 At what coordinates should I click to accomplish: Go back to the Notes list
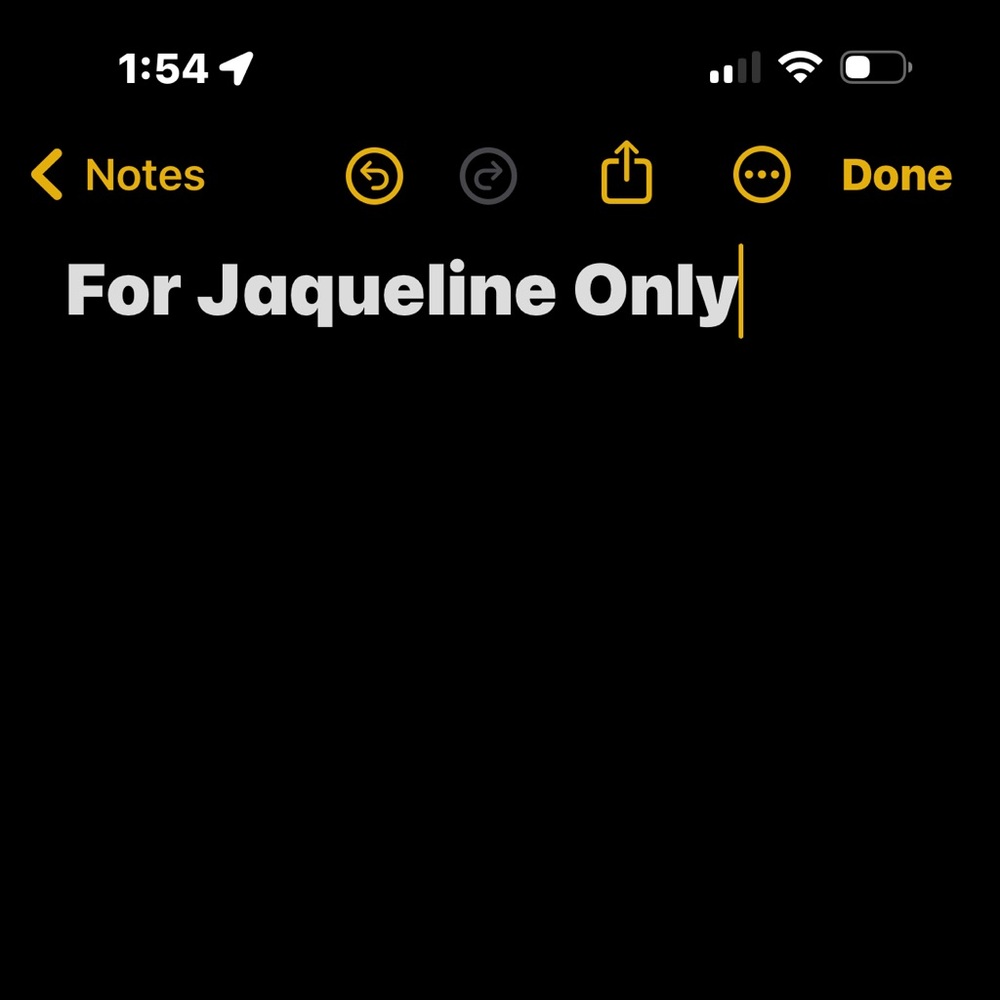click(x=120, y=176)
